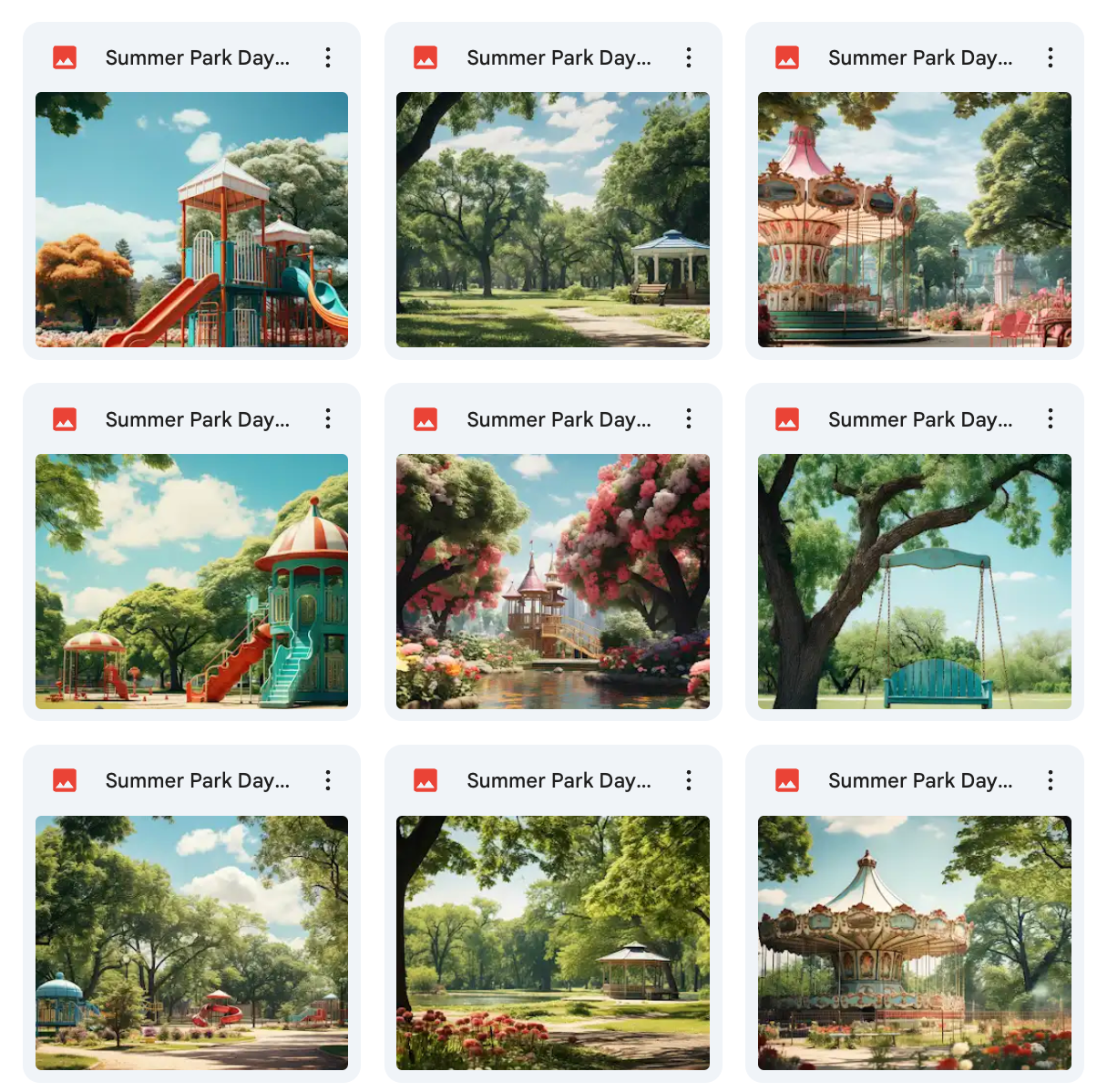Open the image of teal tower with striped dome
Screen dimensions: 1097x1092
tap(191, 581)
